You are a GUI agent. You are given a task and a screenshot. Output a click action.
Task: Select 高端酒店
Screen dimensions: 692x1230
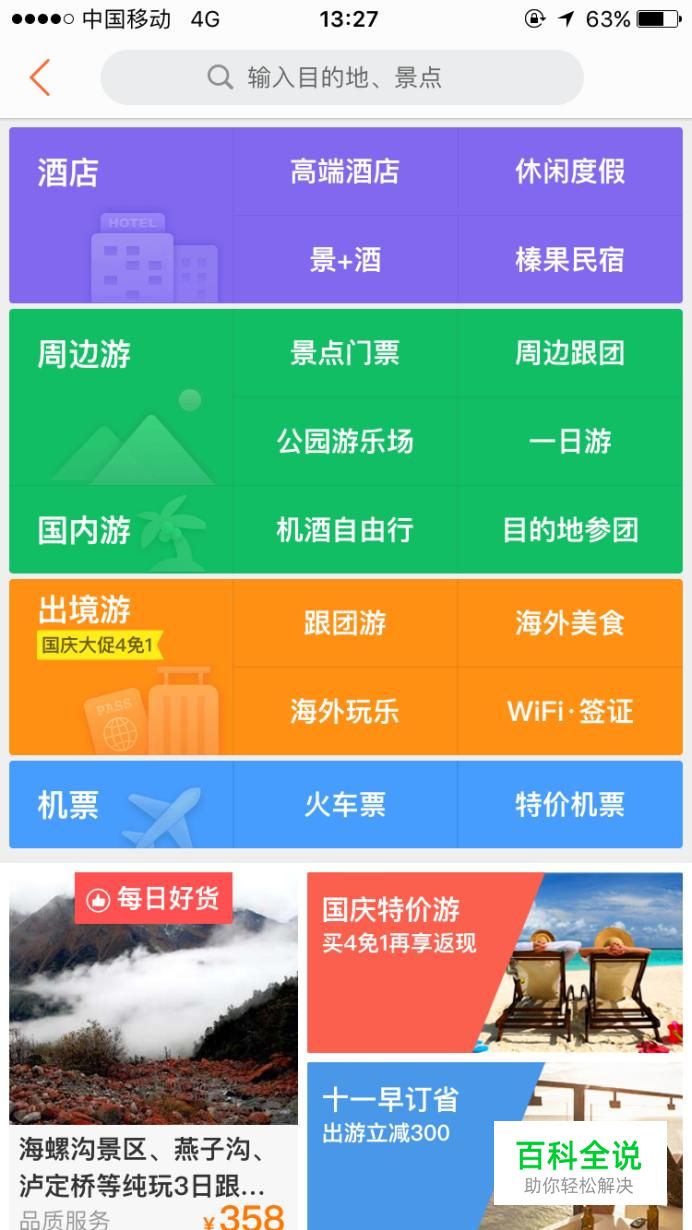(x=345, y=171)
